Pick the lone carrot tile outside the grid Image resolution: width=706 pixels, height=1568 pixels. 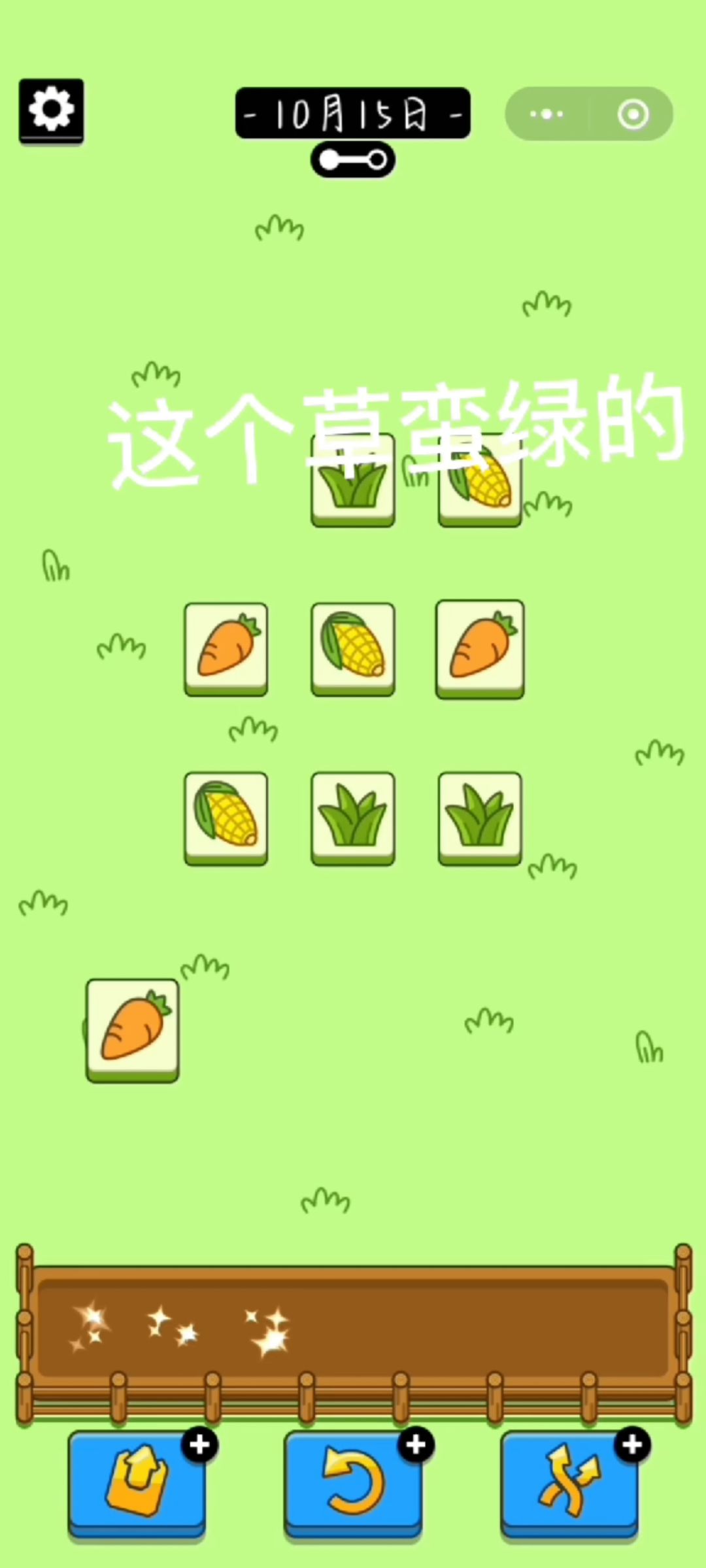click(133, 1029)
